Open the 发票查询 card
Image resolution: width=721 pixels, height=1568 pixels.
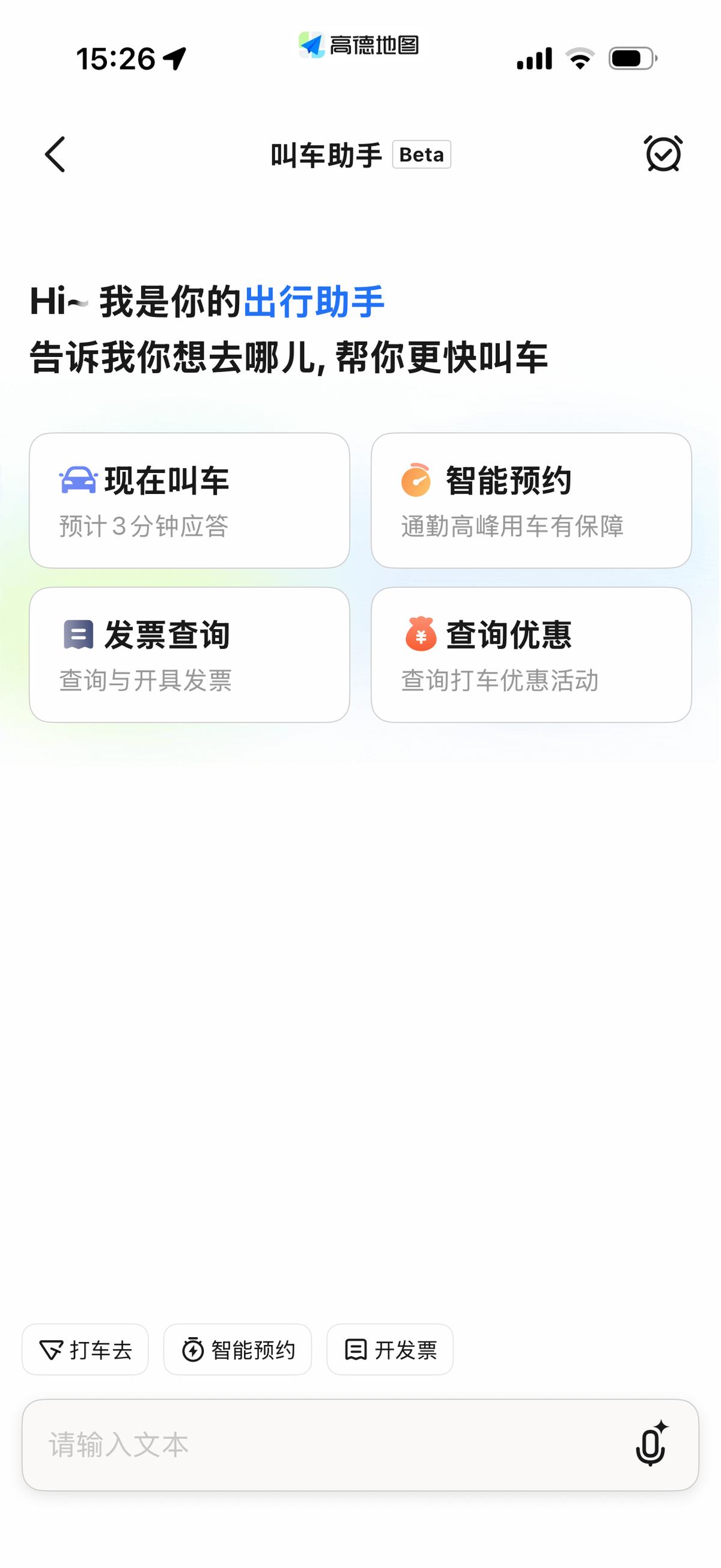(189, 654)
